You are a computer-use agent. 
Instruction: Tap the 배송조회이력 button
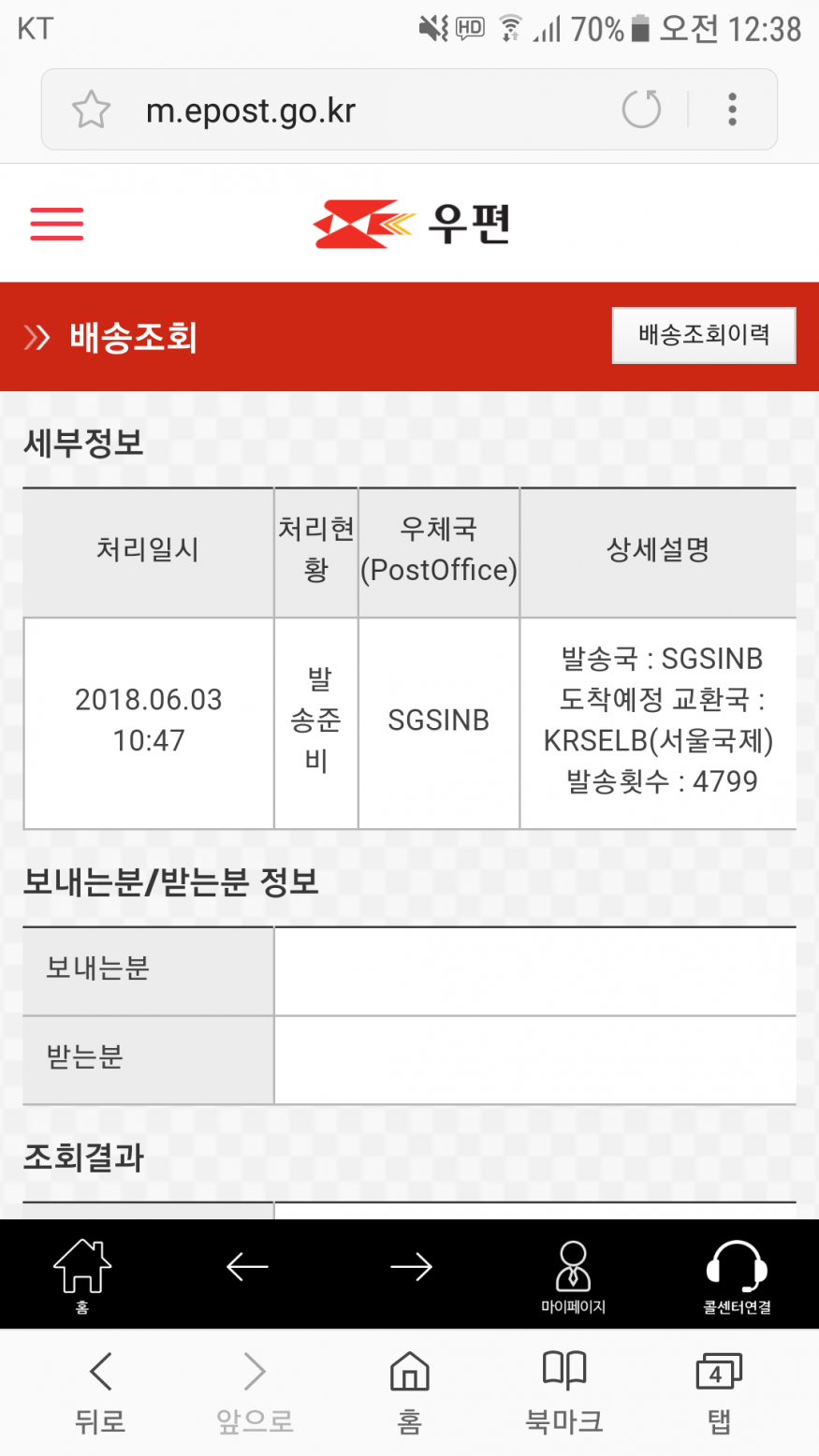tap(704, 335)
